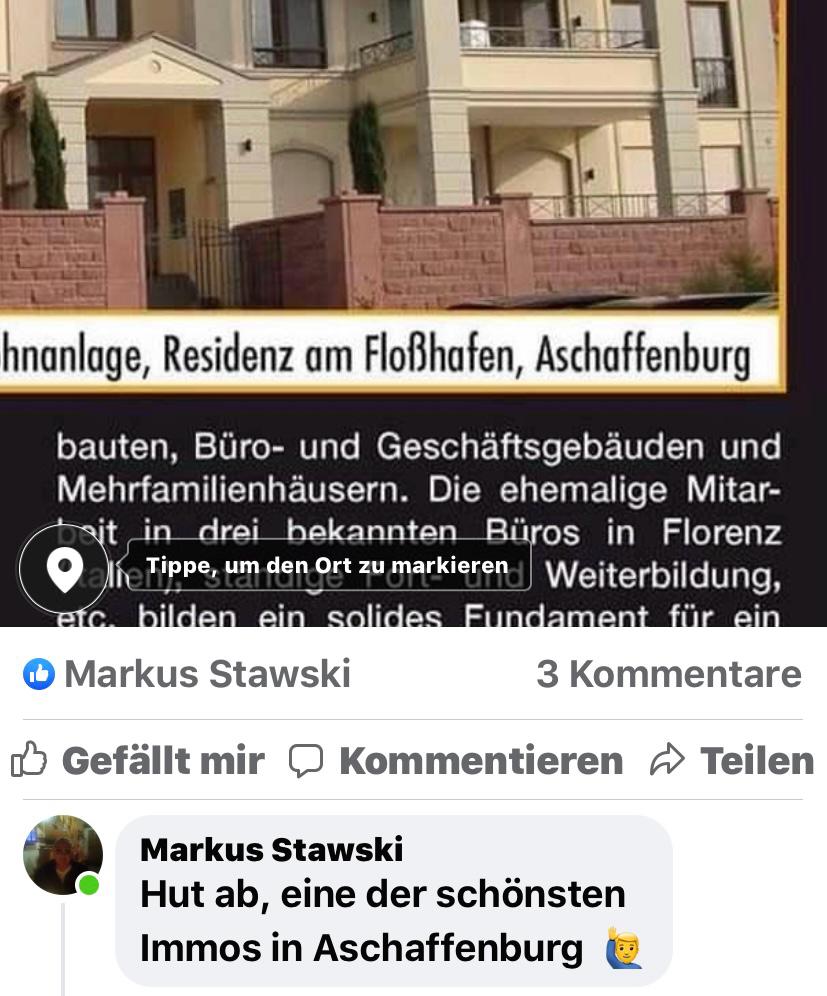The image size is (827, 996).
Task: View who liked the post
Action: tap(187, 674)
